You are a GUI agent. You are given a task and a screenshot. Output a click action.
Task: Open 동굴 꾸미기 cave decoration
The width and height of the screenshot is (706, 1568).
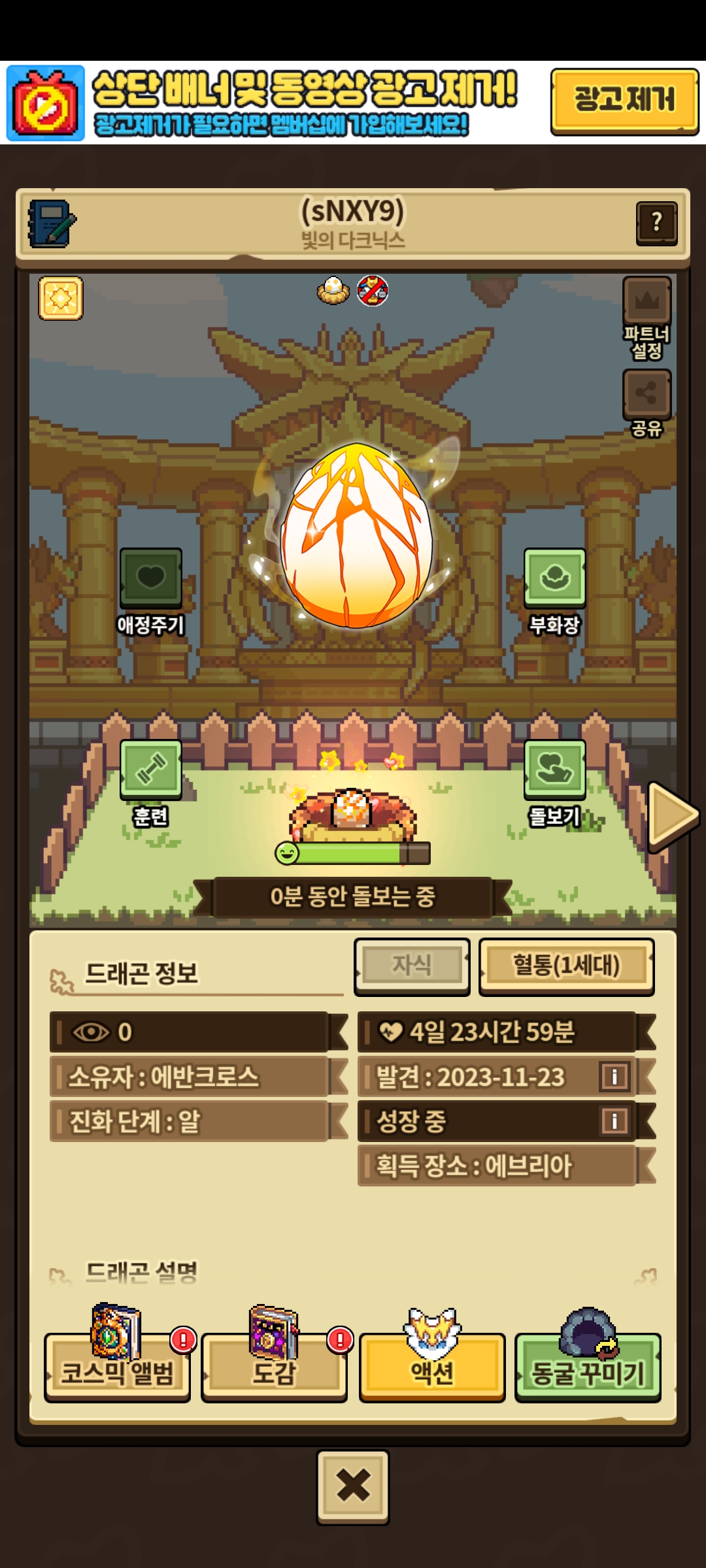pyautogui.click(x=588, y=1372)
